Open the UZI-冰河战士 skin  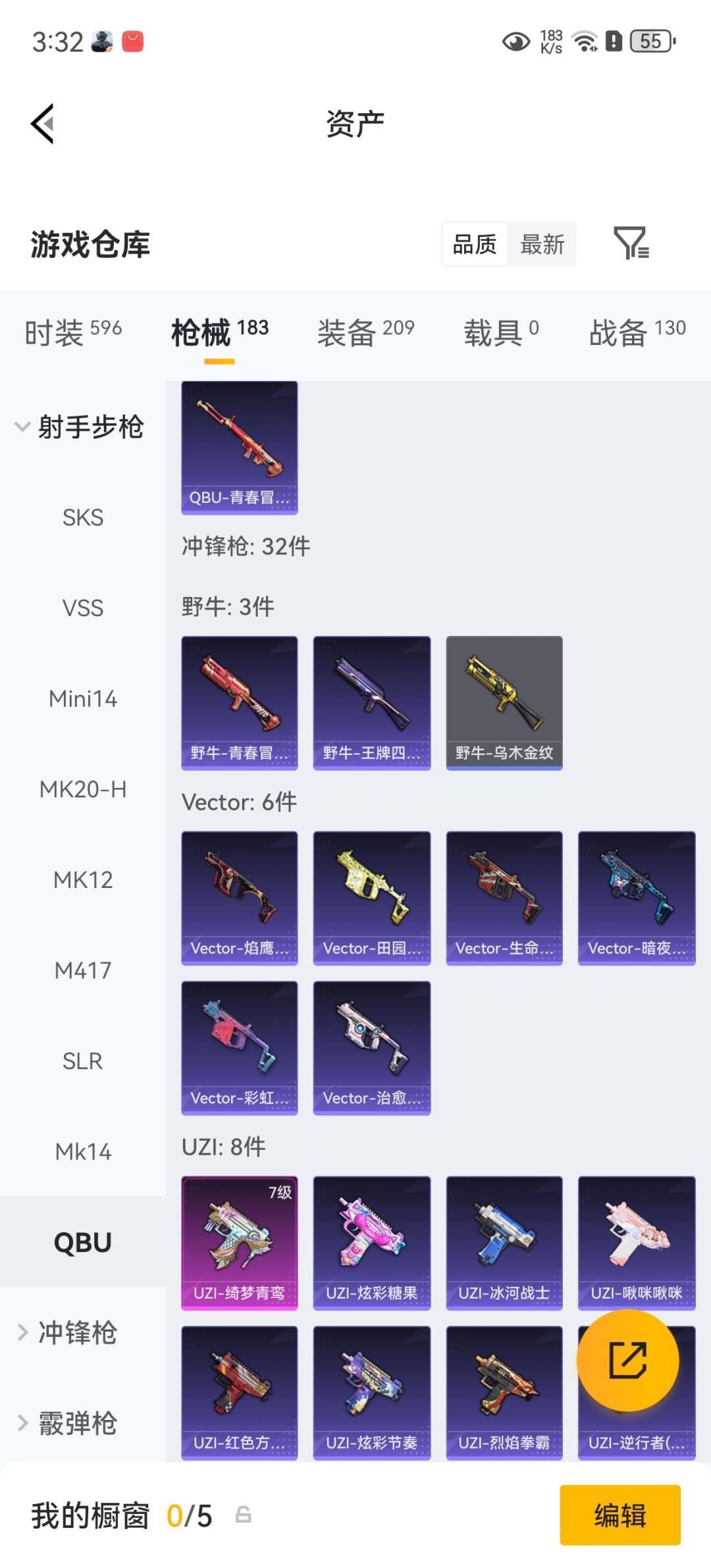(x=504, y=1243)
